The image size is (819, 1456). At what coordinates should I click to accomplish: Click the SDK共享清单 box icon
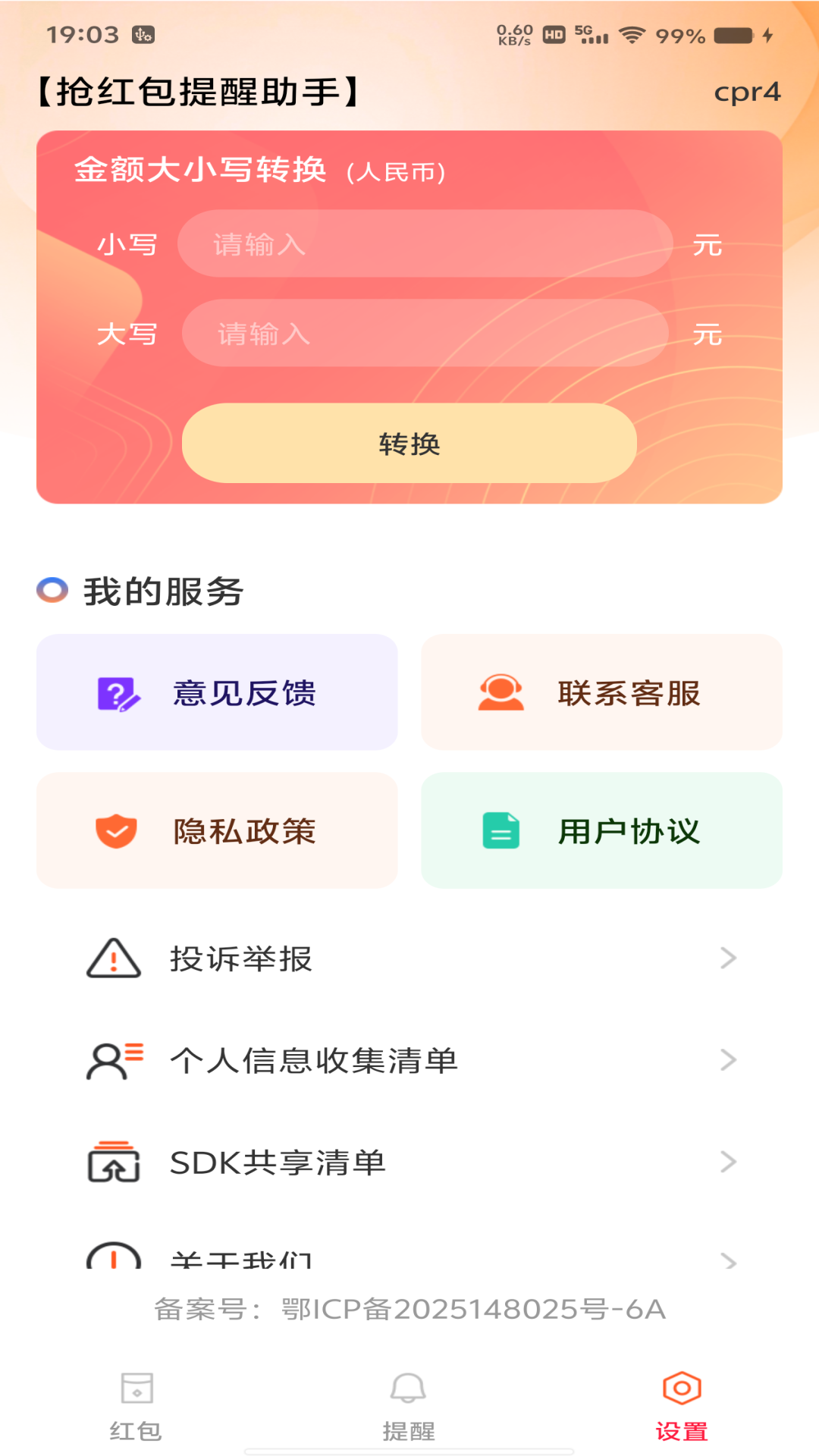(112, 1161)
